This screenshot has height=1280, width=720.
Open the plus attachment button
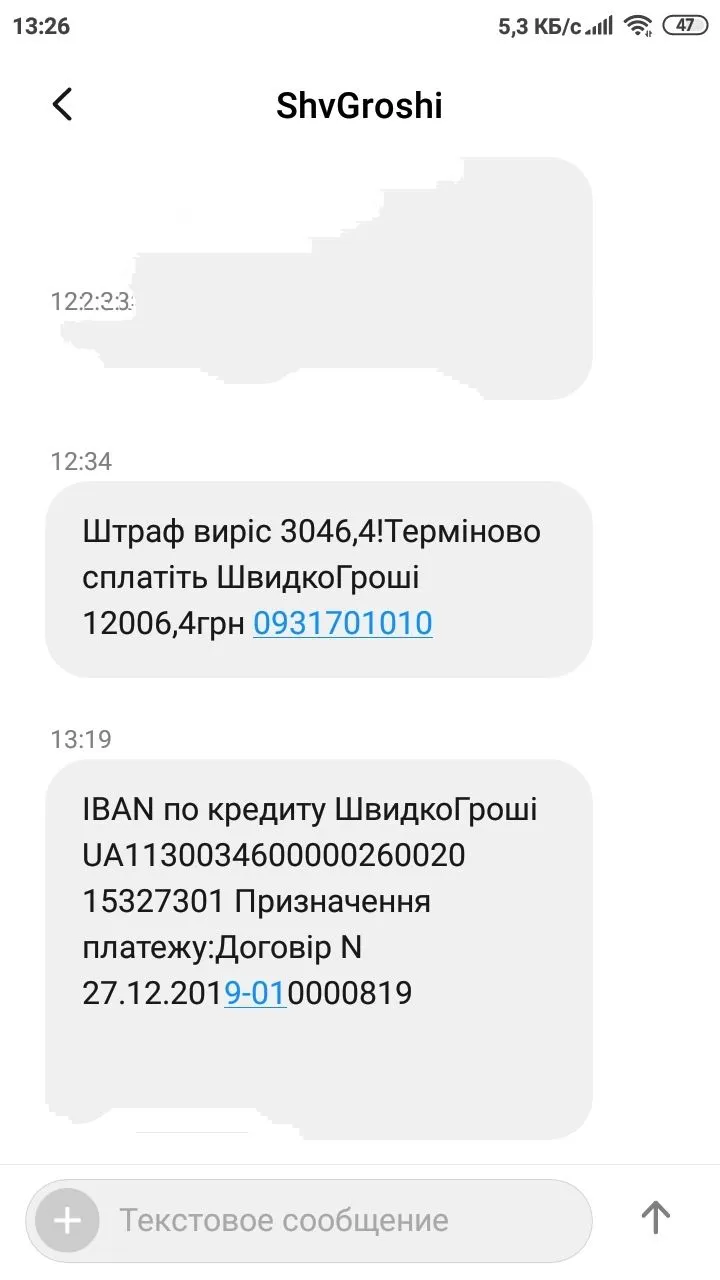click(67, 1220)
